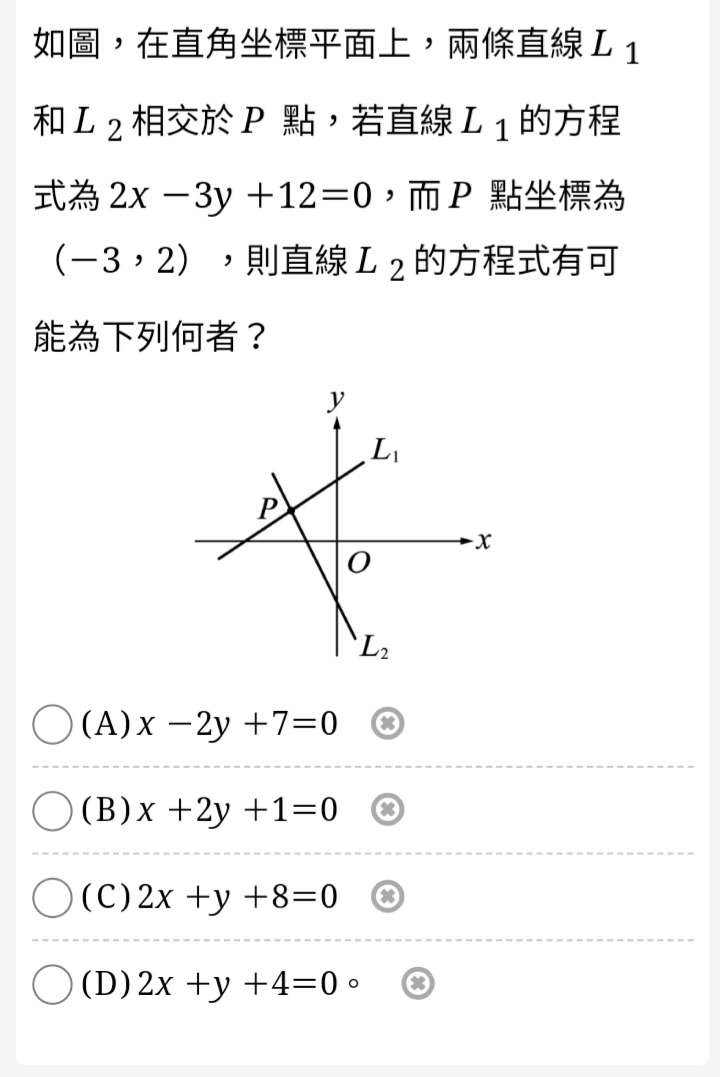Pick option (C) 2x+y+8=0

[x=52, y=897]
